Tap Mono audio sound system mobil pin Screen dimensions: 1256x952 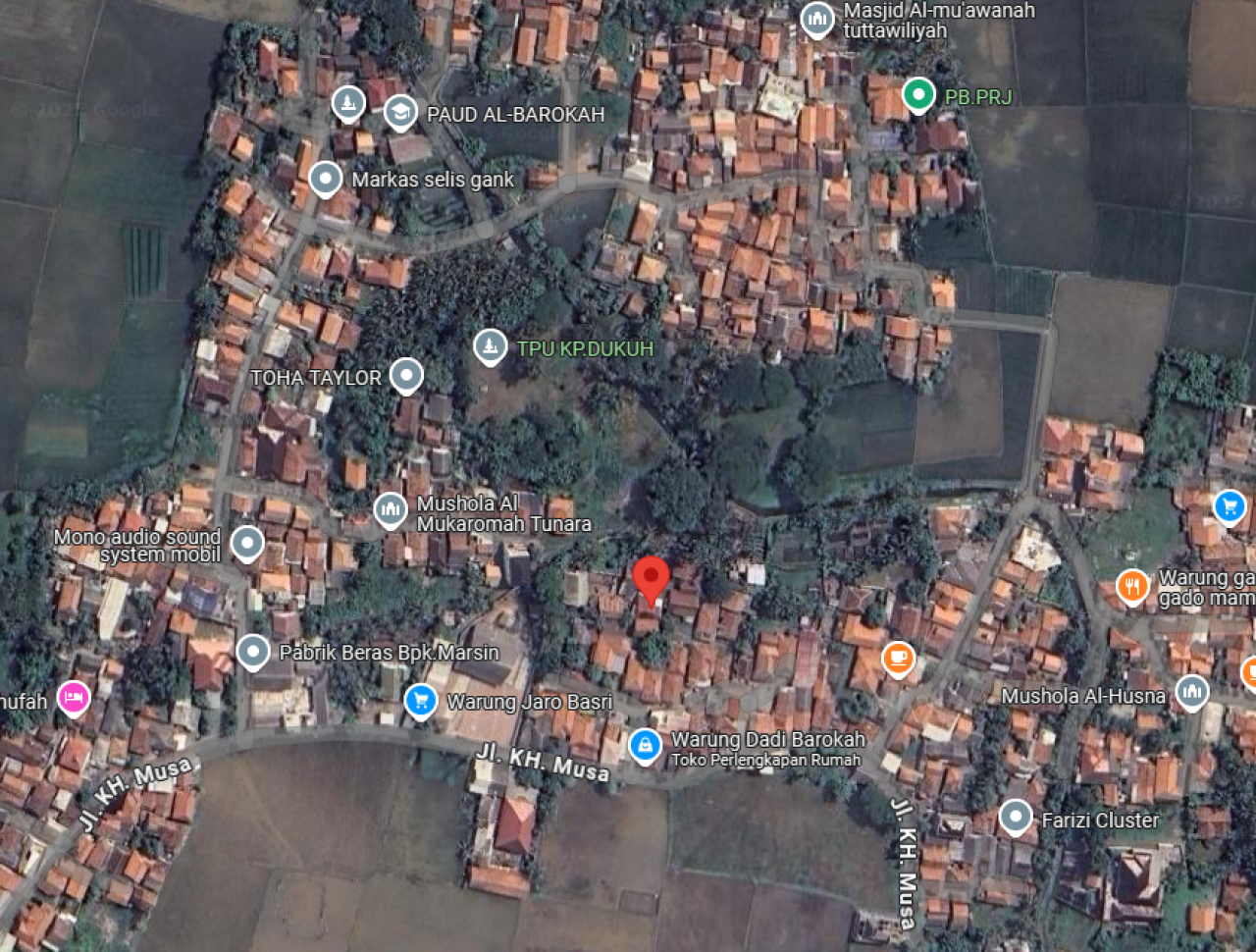(x=247, y=542)
